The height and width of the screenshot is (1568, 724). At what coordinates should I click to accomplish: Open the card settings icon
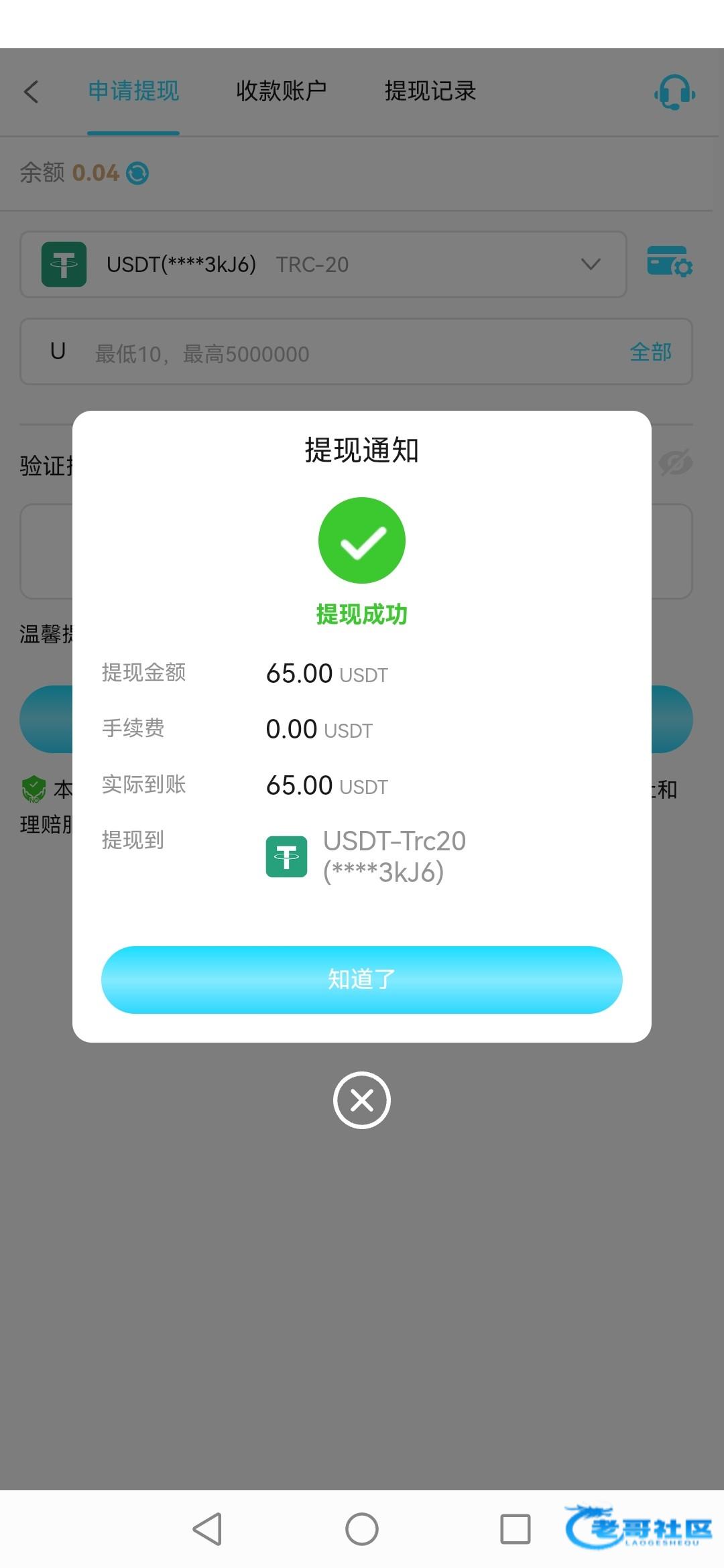coord(669,262)
